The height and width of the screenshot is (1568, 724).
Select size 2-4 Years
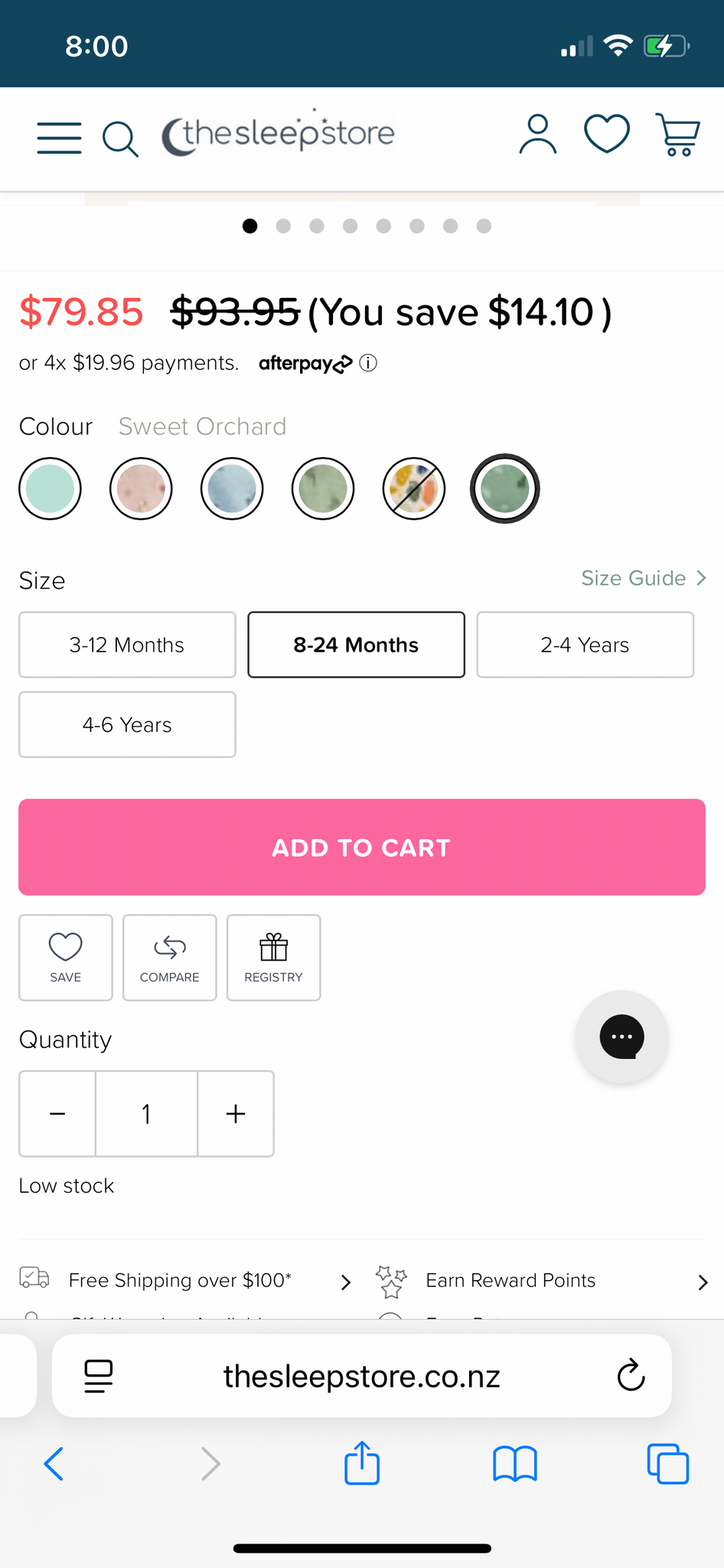click(x=585, y=645)
